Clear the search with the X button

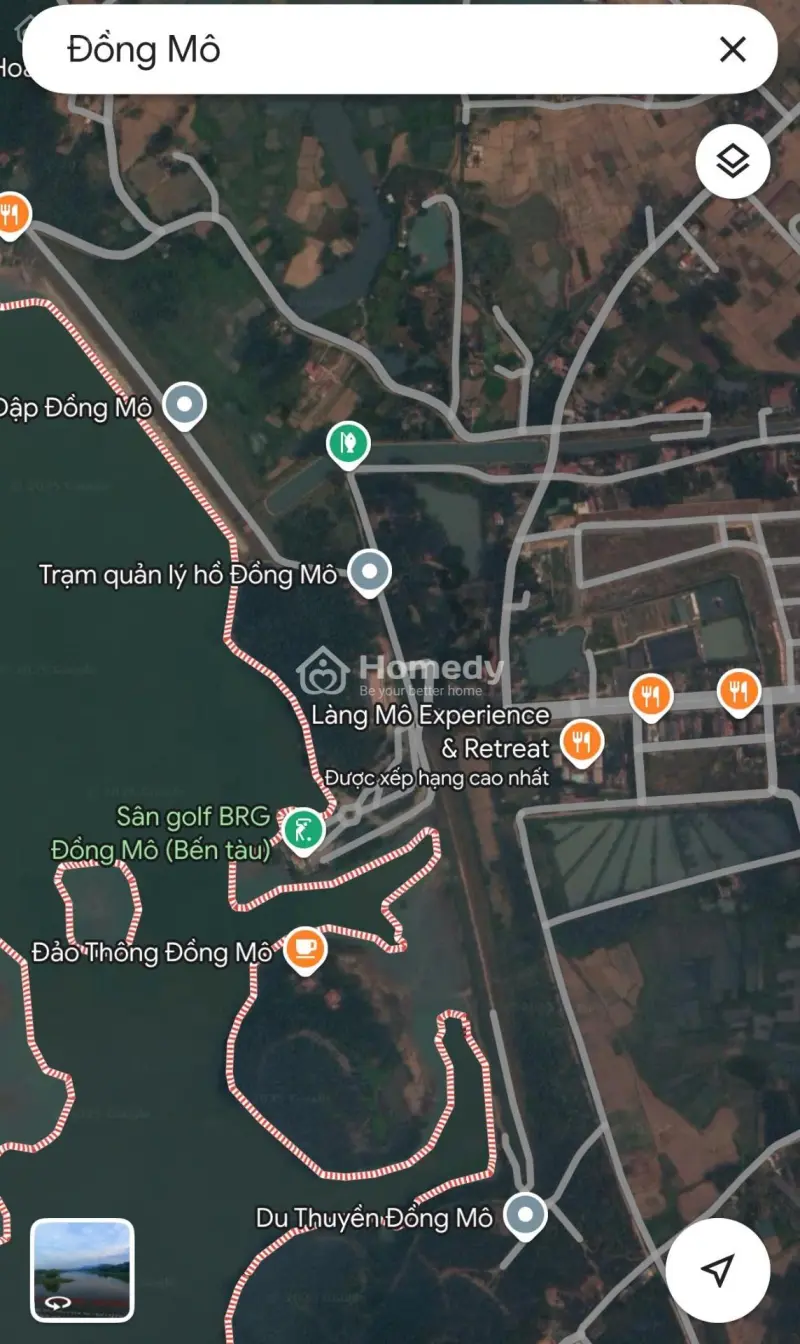tap(733, 49)
